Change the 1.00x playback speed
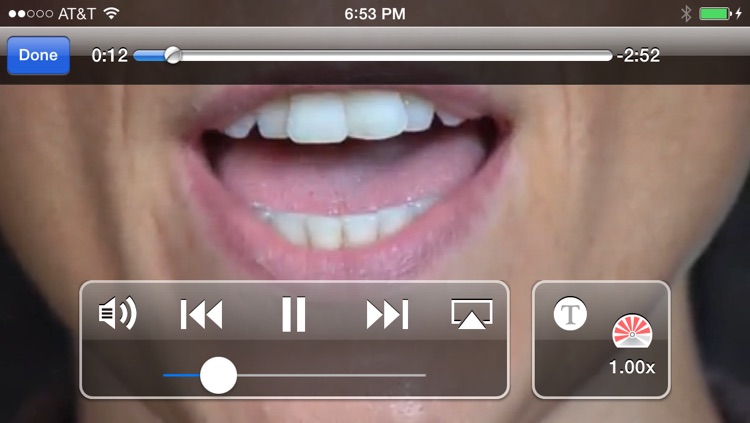750x423 pixels. (x=632, y=346)
